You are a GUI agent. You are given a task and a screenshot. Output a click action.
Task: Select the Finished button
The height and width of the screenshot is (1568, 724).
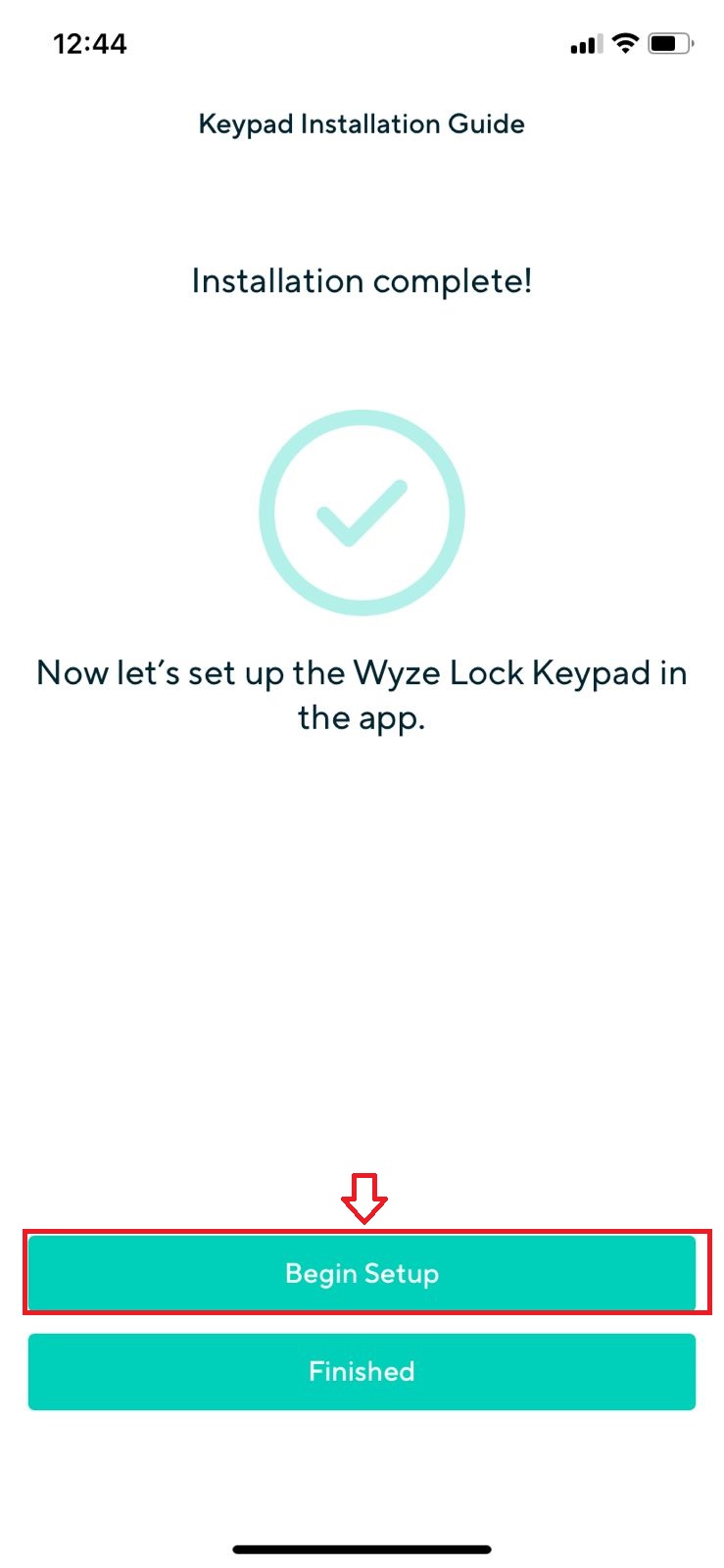point(362,1371)
